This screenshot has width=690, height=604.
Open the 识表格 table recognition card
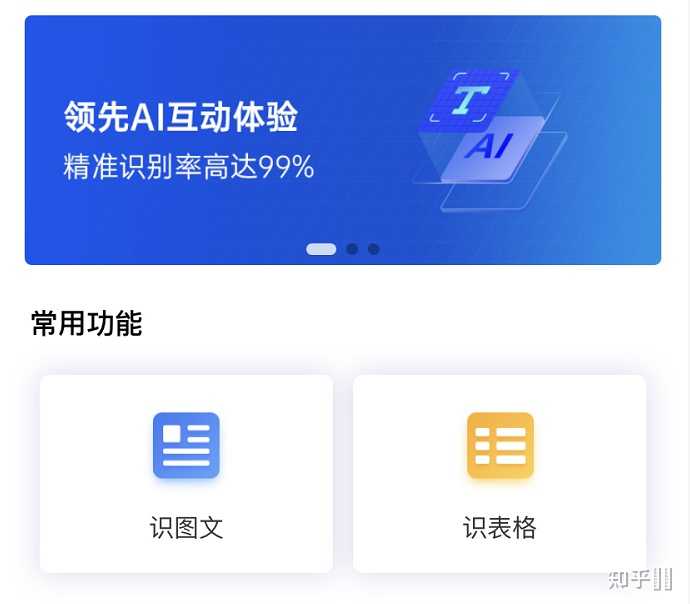click(x=499, y=474)
